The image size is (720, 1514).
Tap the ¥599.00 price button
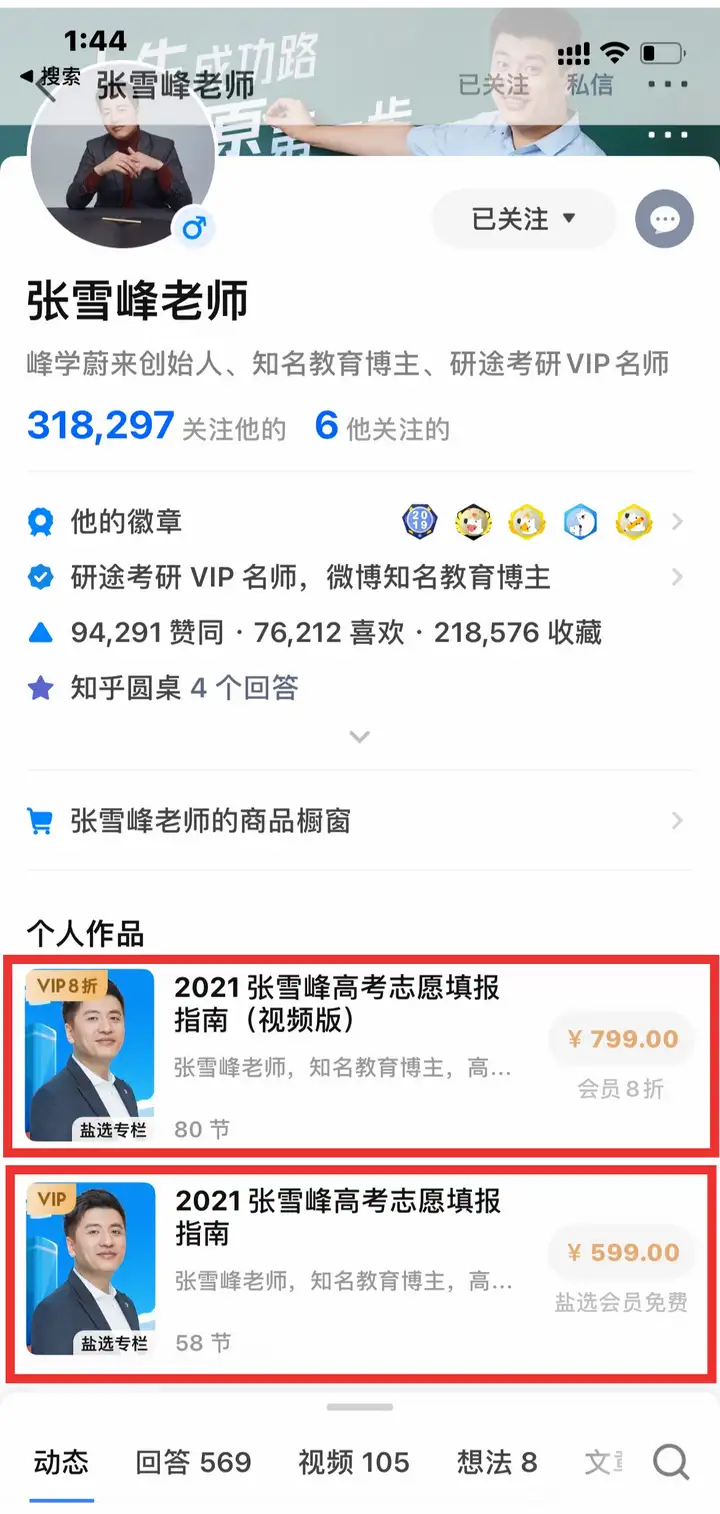(621, 1252)
